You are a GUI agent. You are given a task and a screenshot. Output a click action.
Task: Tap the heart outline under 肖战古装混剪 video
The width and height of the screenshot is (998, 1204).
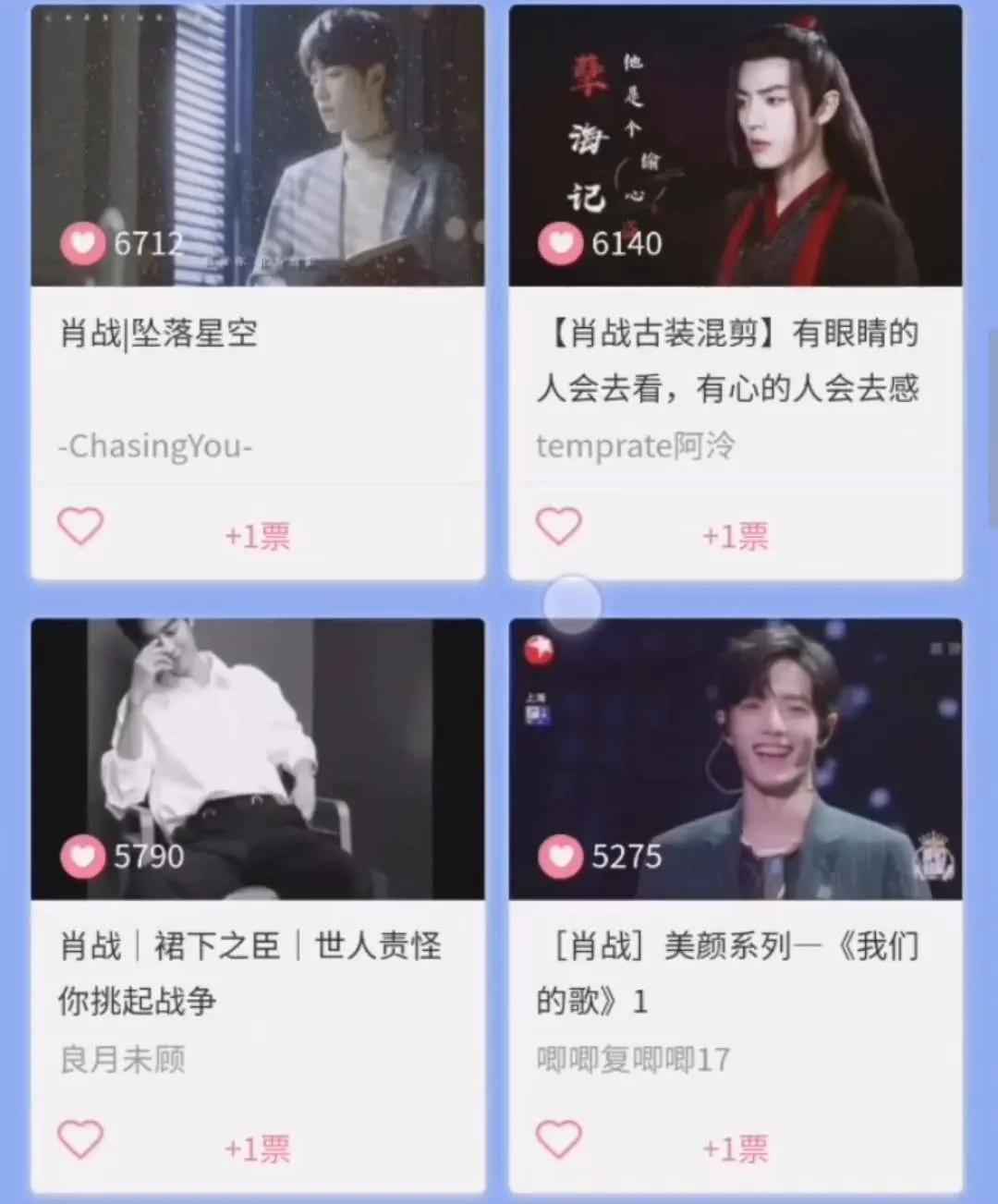[x=557, y=525]
